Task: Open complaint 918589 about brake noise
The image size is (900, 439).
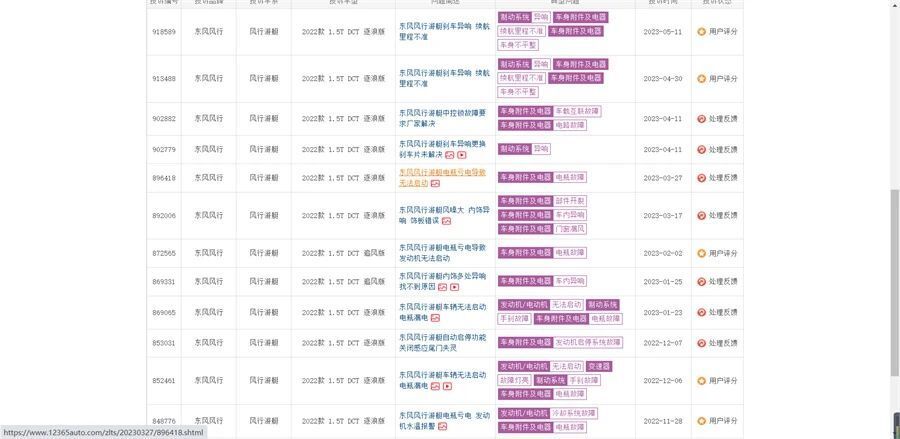Action: (443, 25)
